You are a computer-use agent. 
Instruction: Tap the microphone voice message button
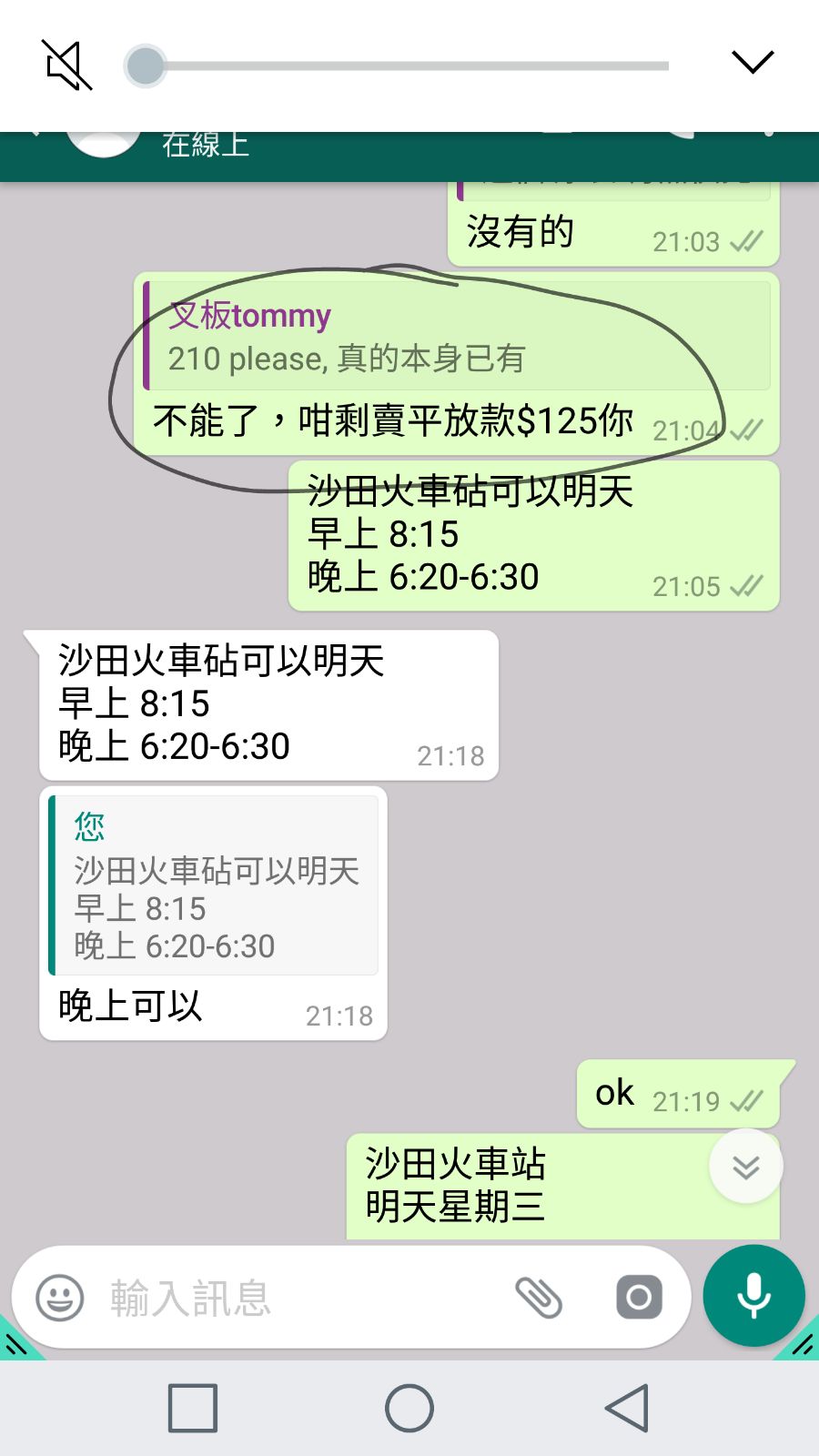(753, 1296)
